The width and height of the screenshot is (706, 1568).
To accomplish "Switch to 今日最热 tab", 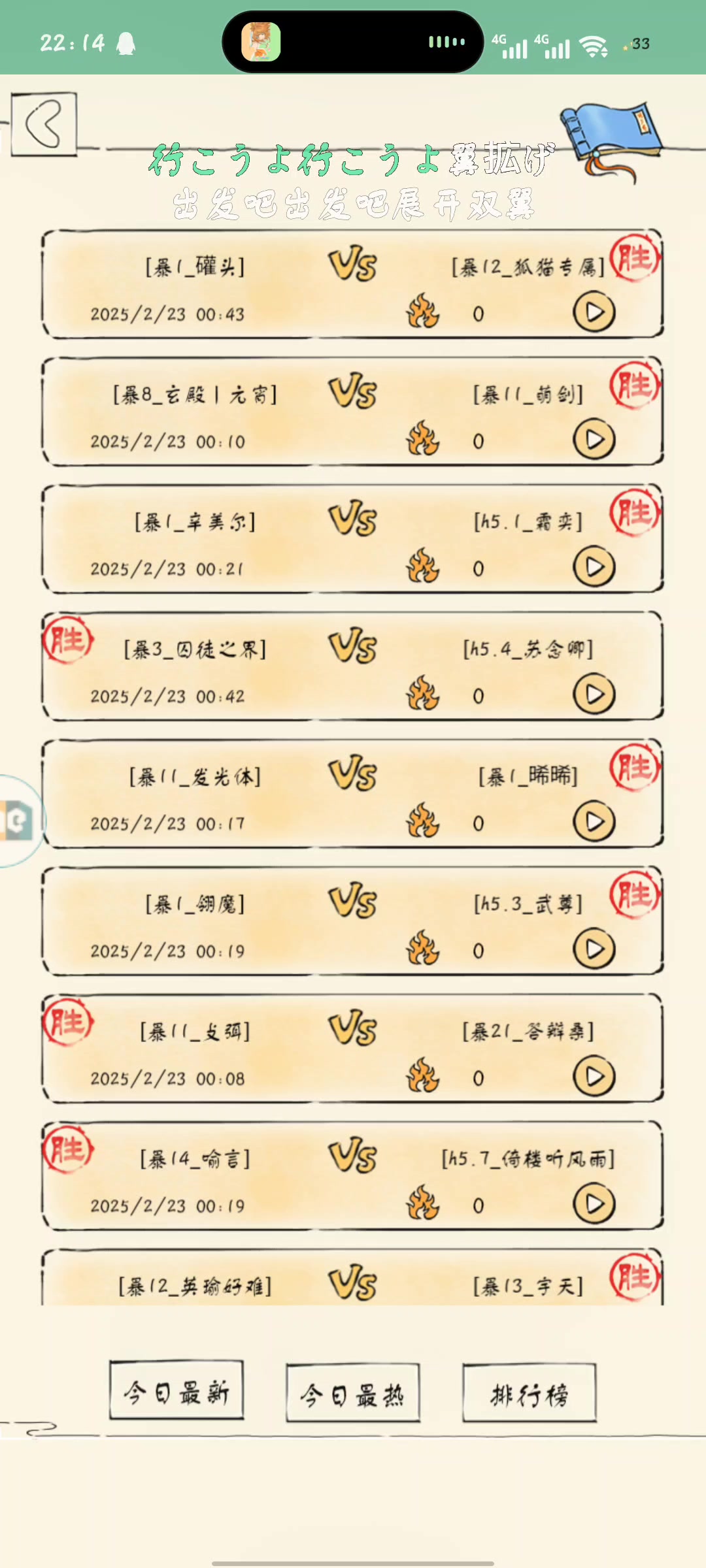I will 353,1395.
